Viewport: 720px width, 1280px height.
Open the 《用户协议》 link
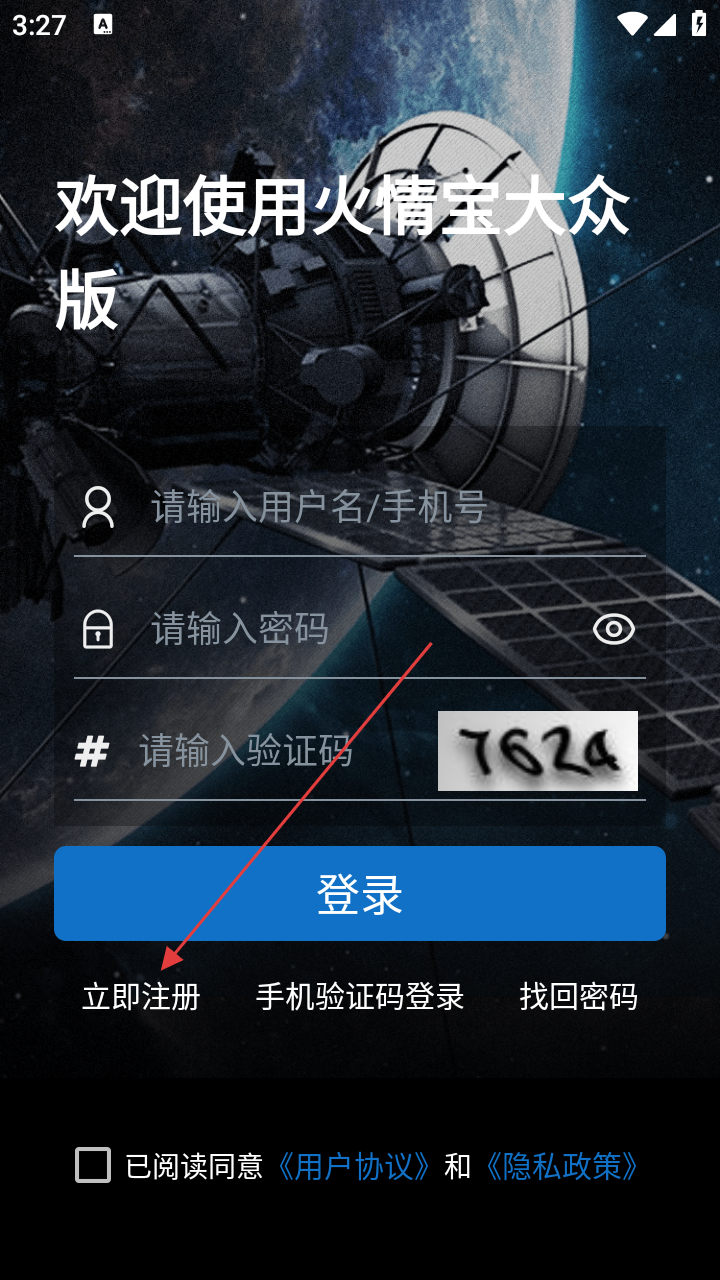pos(354,1166)
